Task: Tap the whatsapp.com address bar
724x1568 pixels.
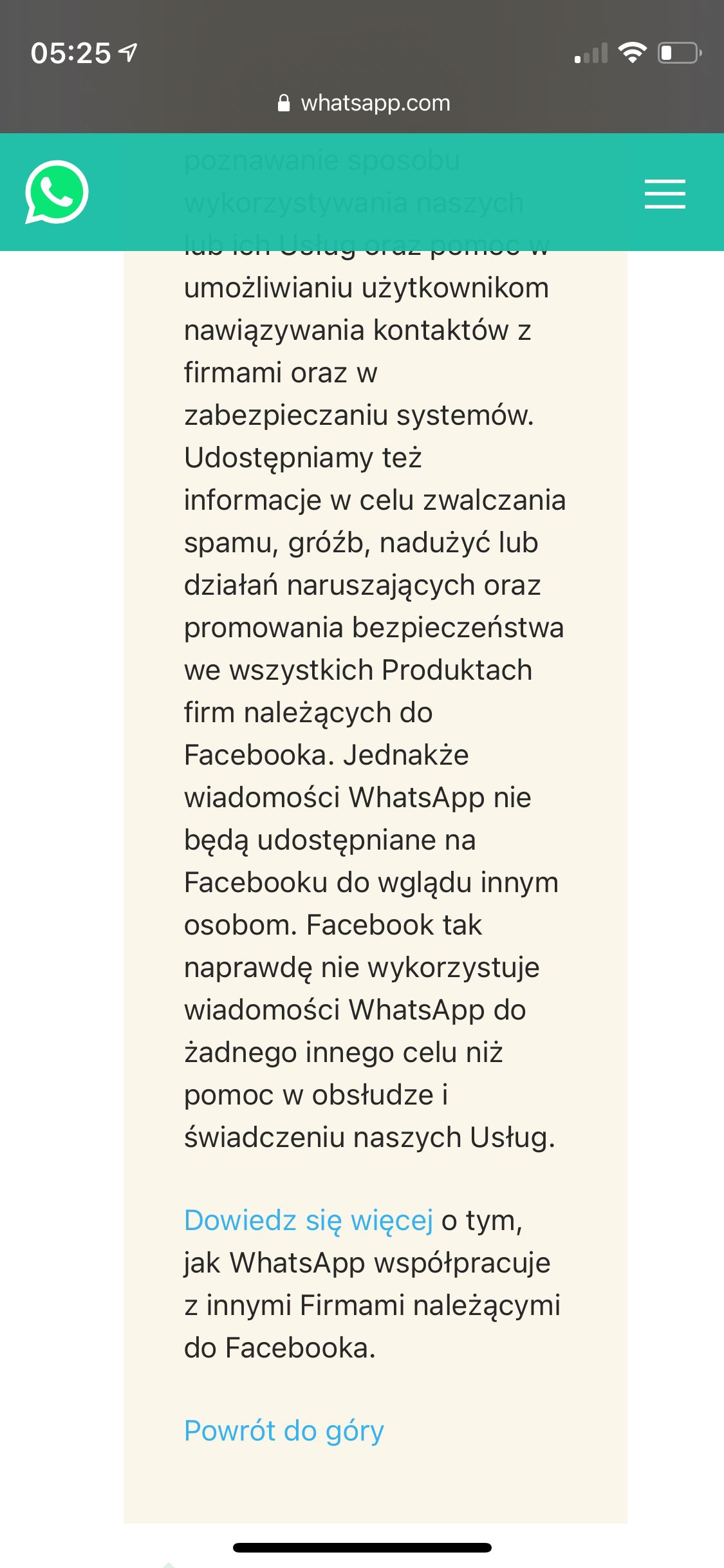Action: pos(364,103)
